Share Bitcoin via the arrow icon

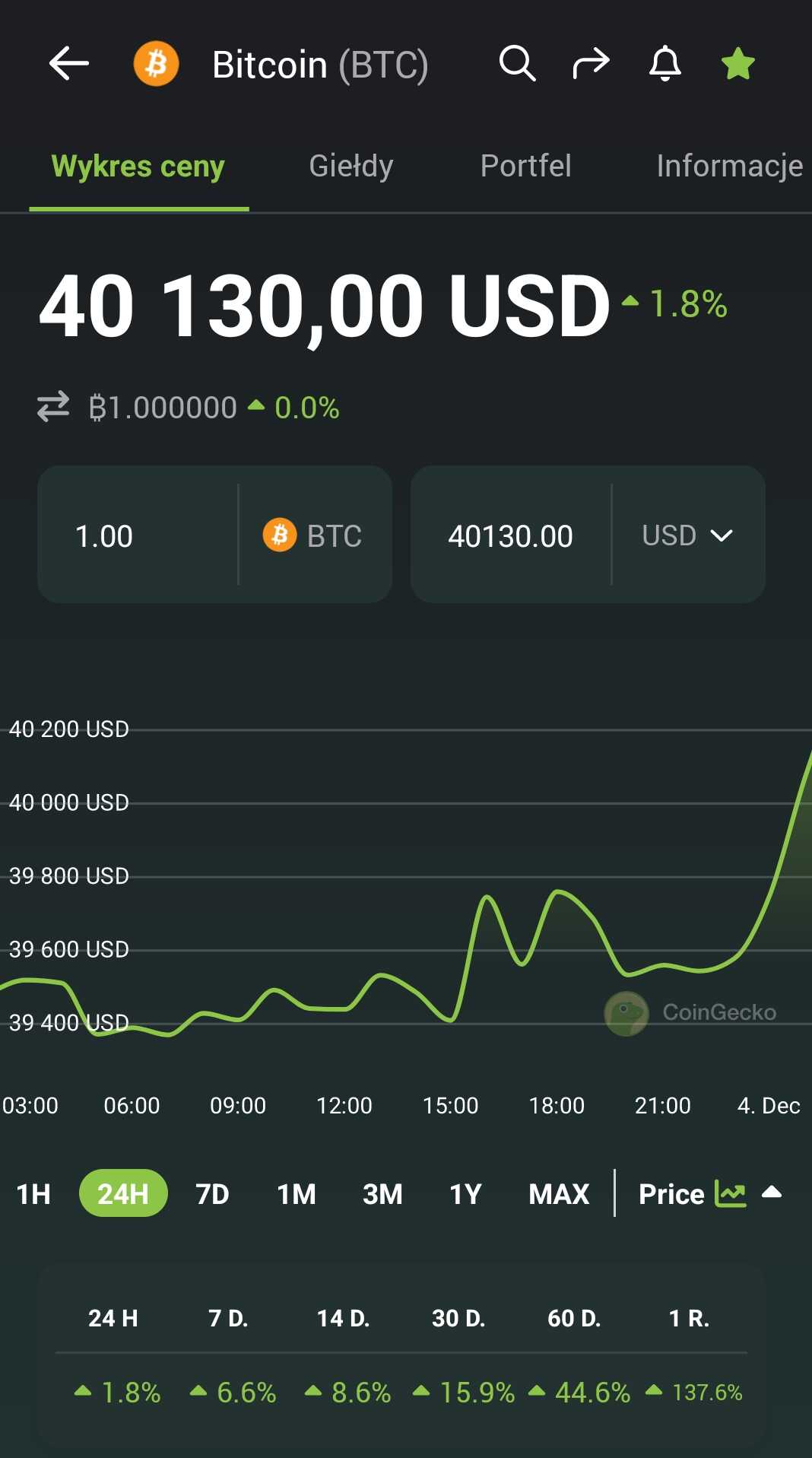click(591, 63)
